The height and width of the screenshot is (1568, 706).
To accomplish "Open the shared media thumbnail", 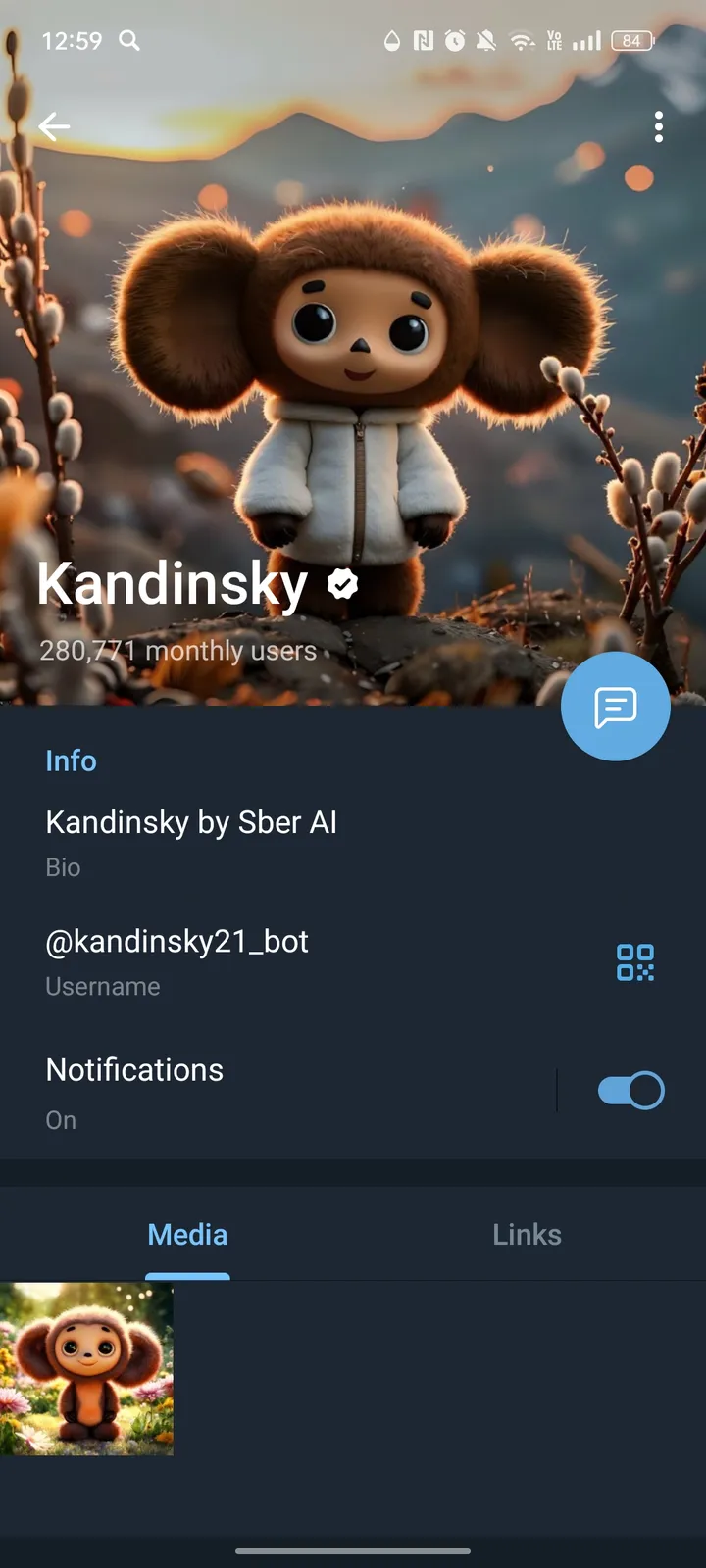I will pyautogui.click(x=87, y=1369).
